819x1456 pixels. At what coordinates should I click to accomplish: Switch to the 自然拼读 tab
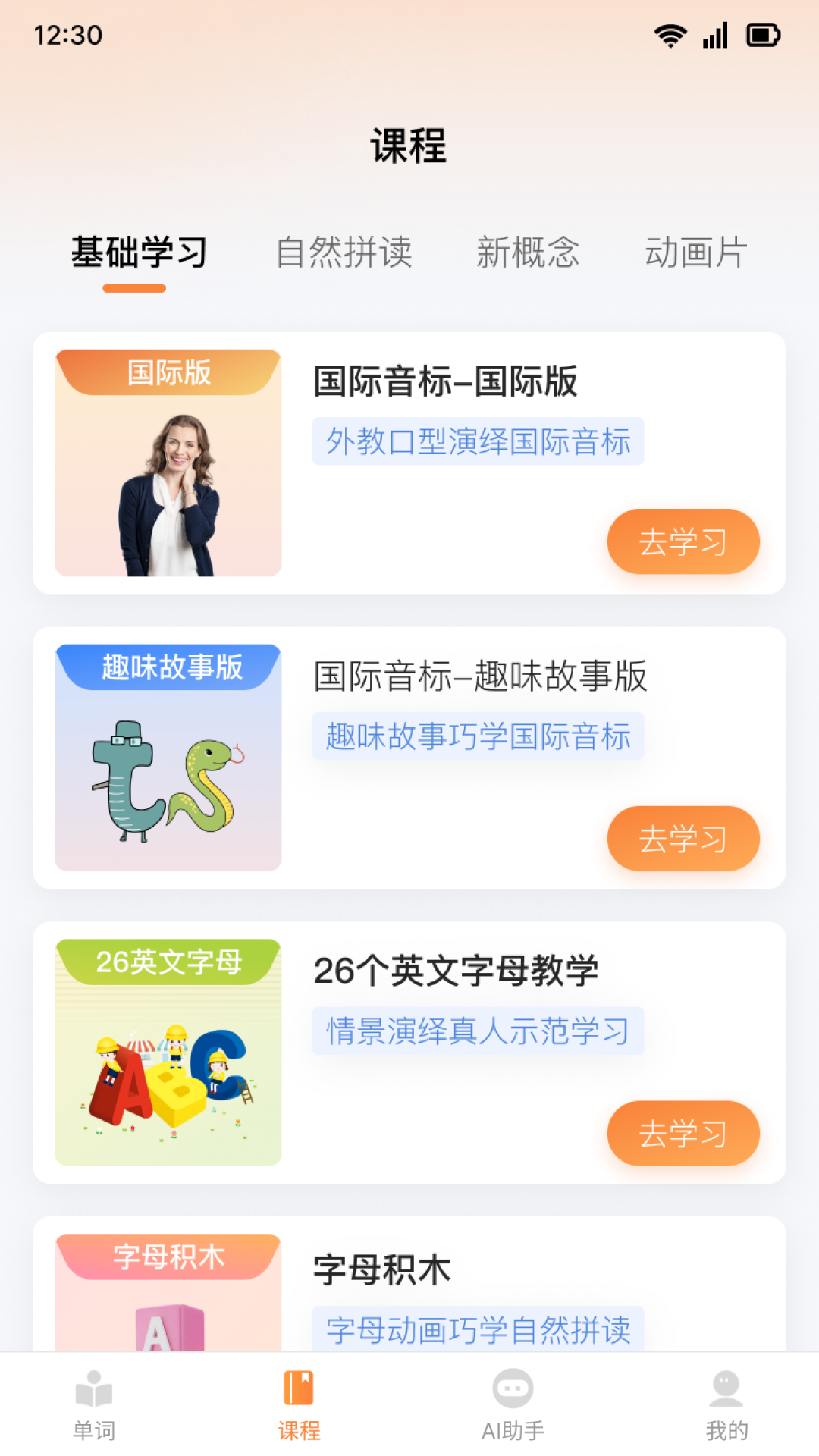point(347,254)
